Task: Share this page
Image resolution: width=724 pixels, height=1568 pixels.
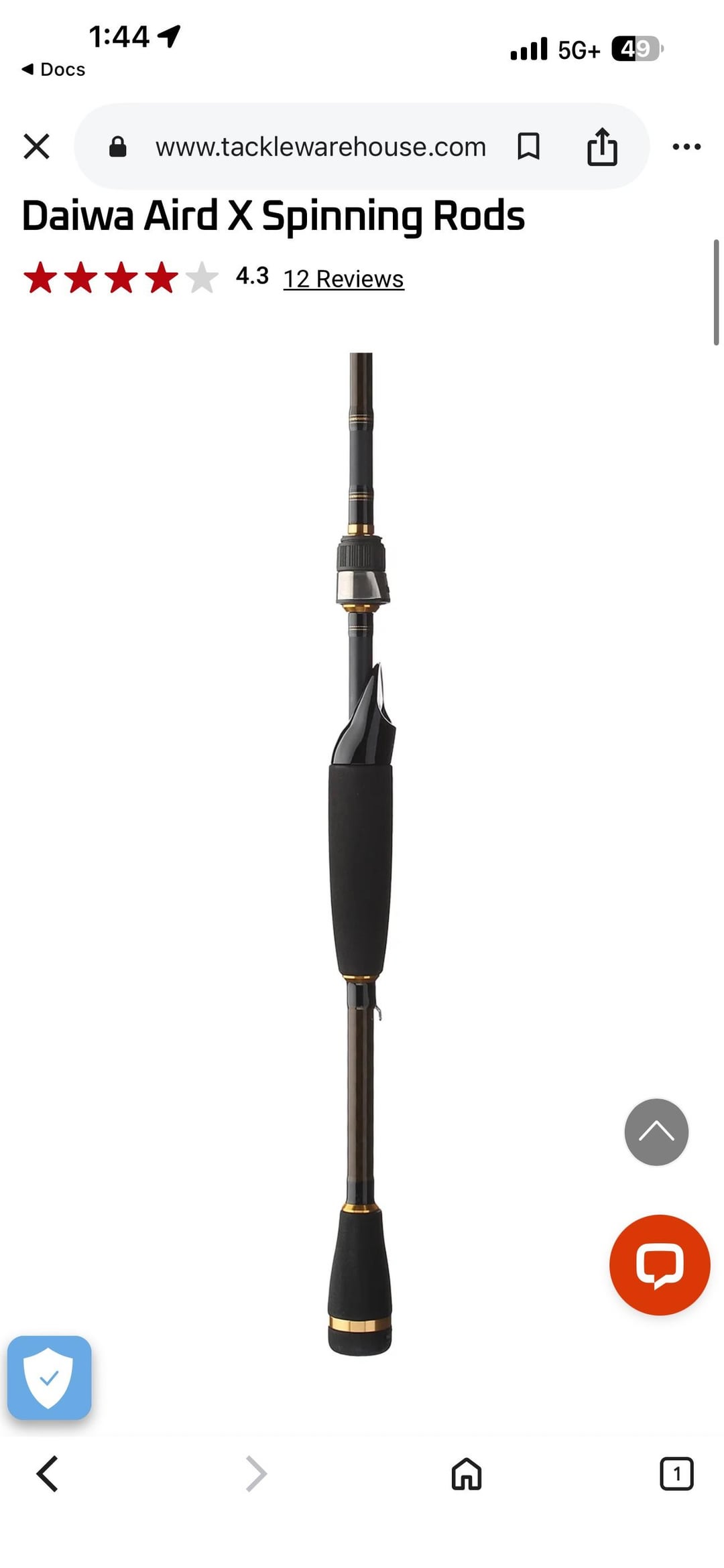Action: pyautogui.click(x=602, y=146)
